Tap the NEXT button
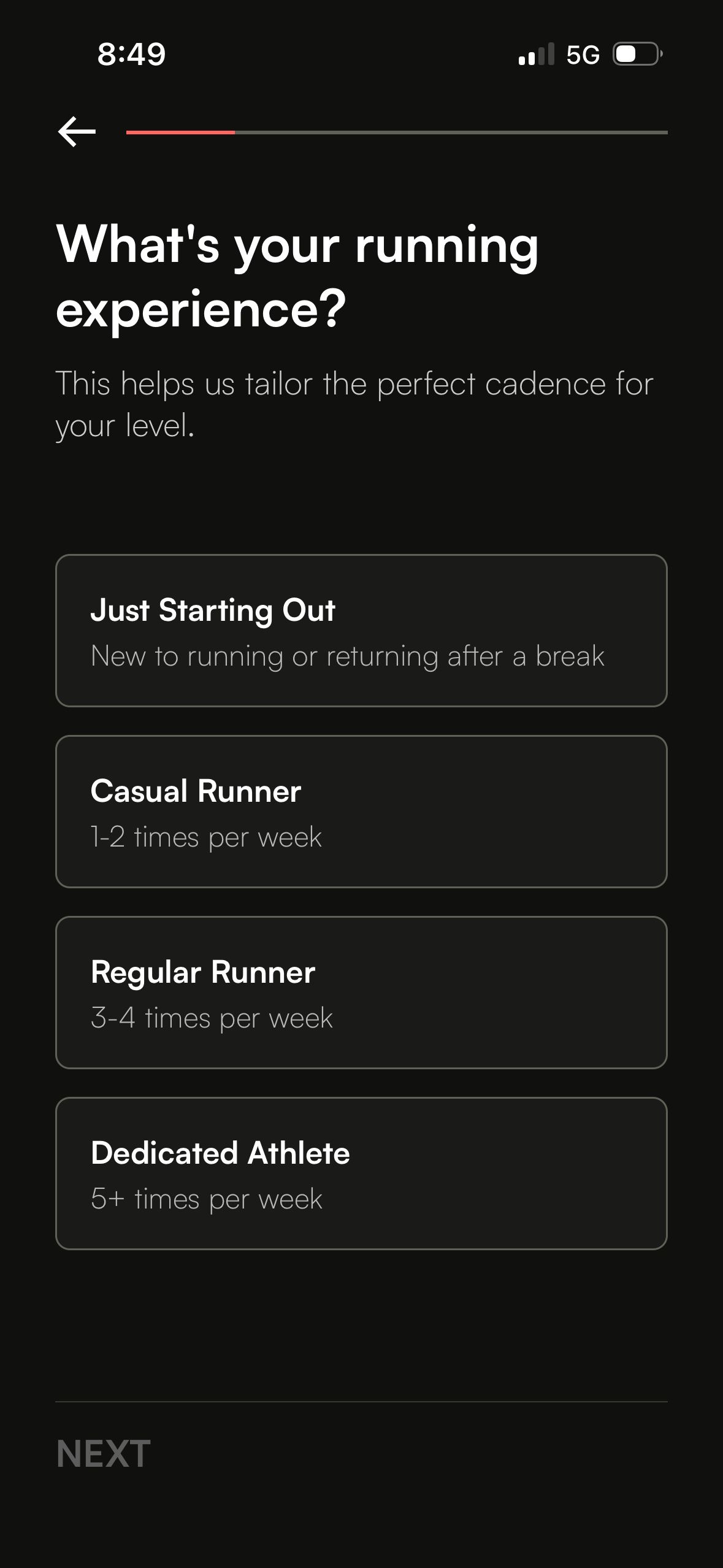723x1568 pixels. pos(103,1453)
